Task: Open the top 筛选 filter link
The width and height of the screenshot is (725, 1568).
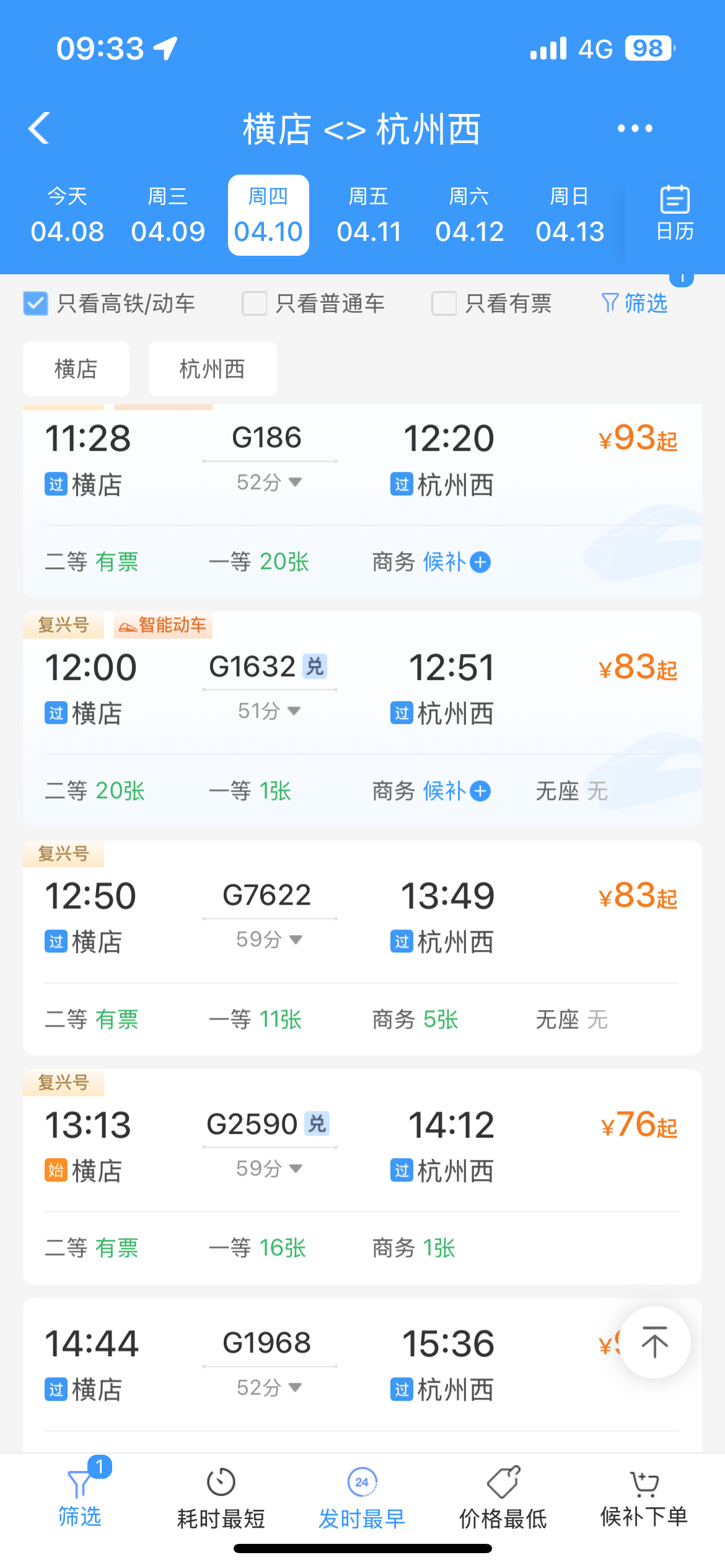Action: click(x=635, y=303)
